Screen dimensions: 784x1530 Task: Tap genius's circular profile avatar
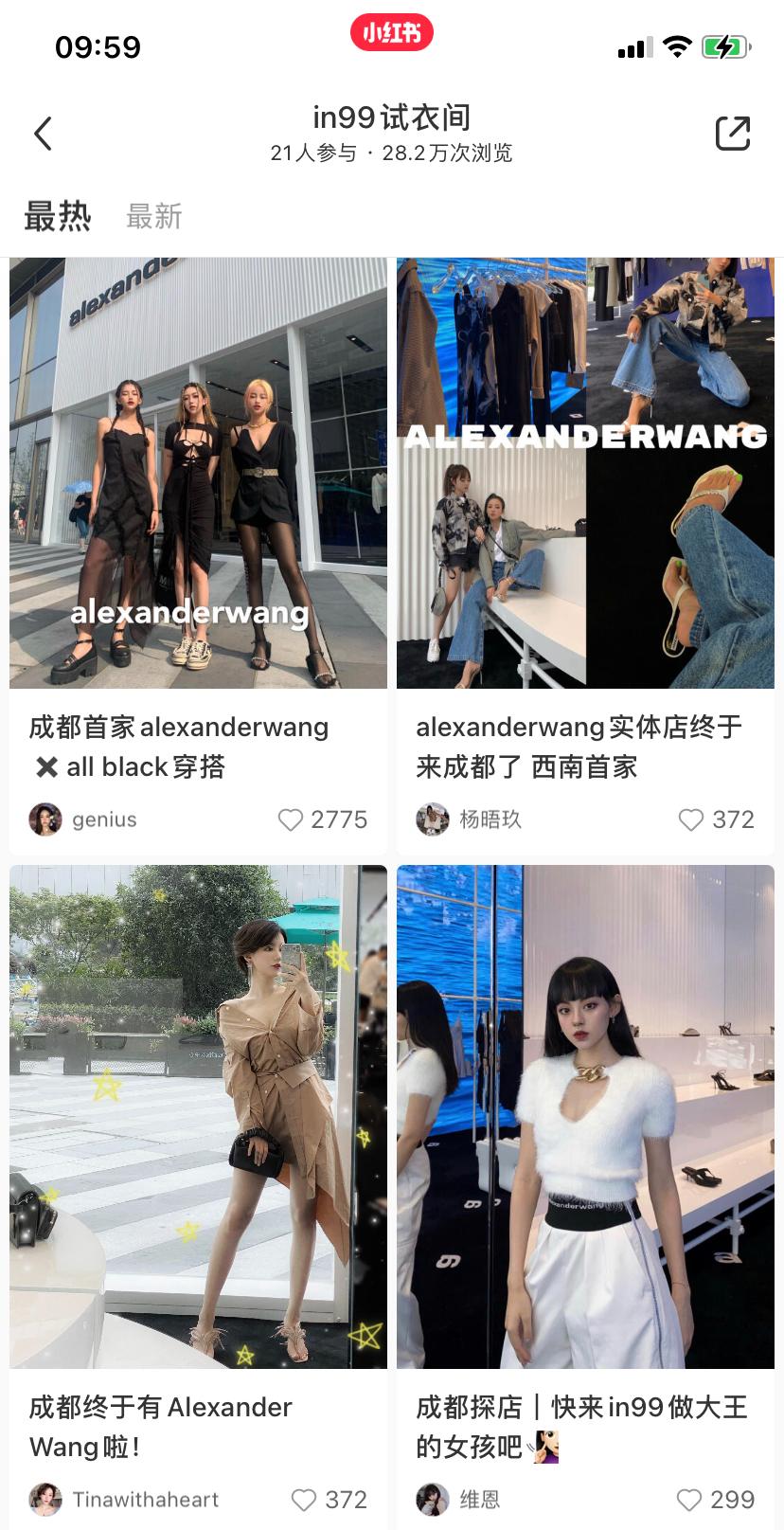click(x=44, y=819)
